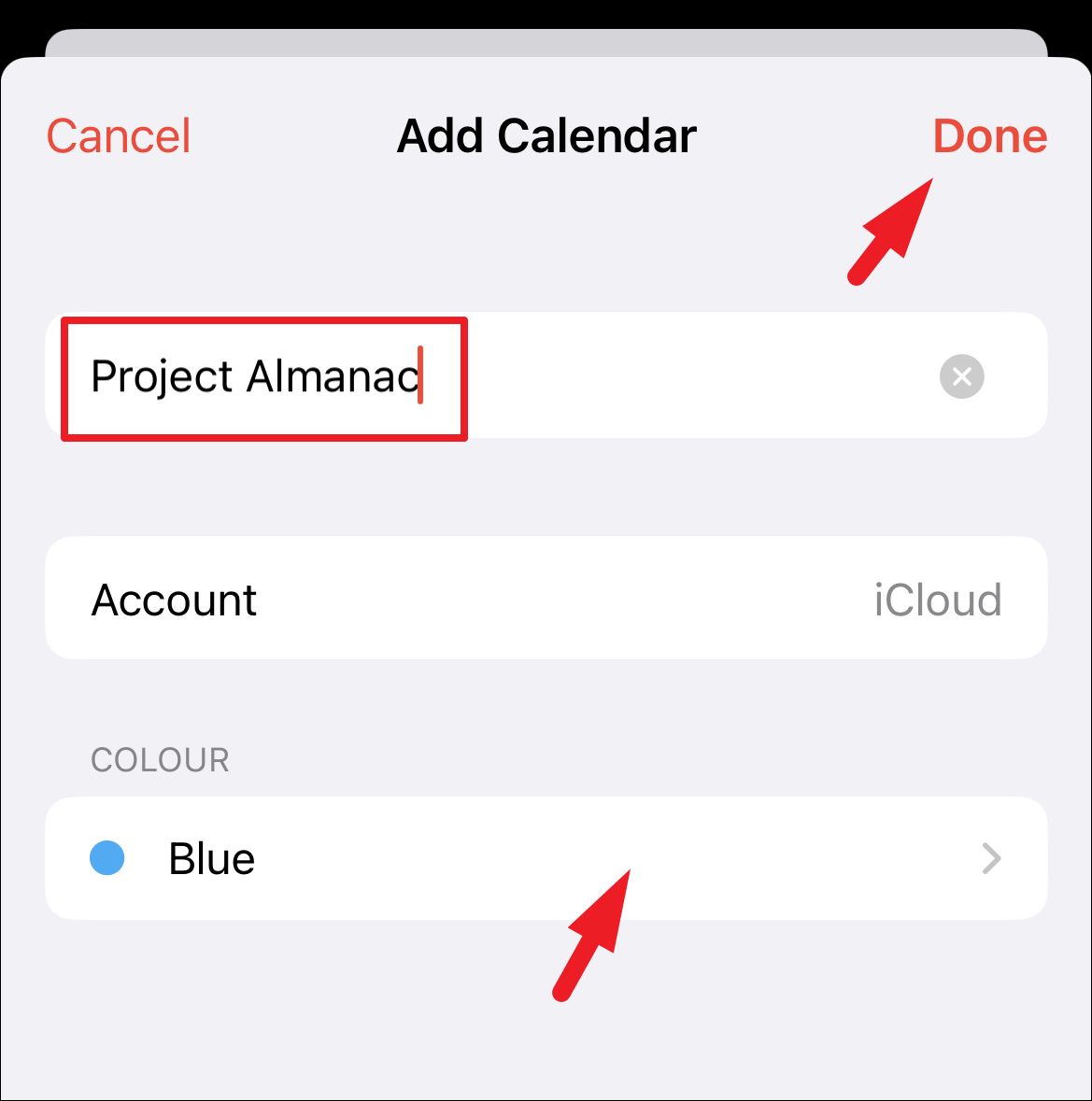Open the Blue colour picker row
The image size is (1092, 1101).
coord(546,858)
